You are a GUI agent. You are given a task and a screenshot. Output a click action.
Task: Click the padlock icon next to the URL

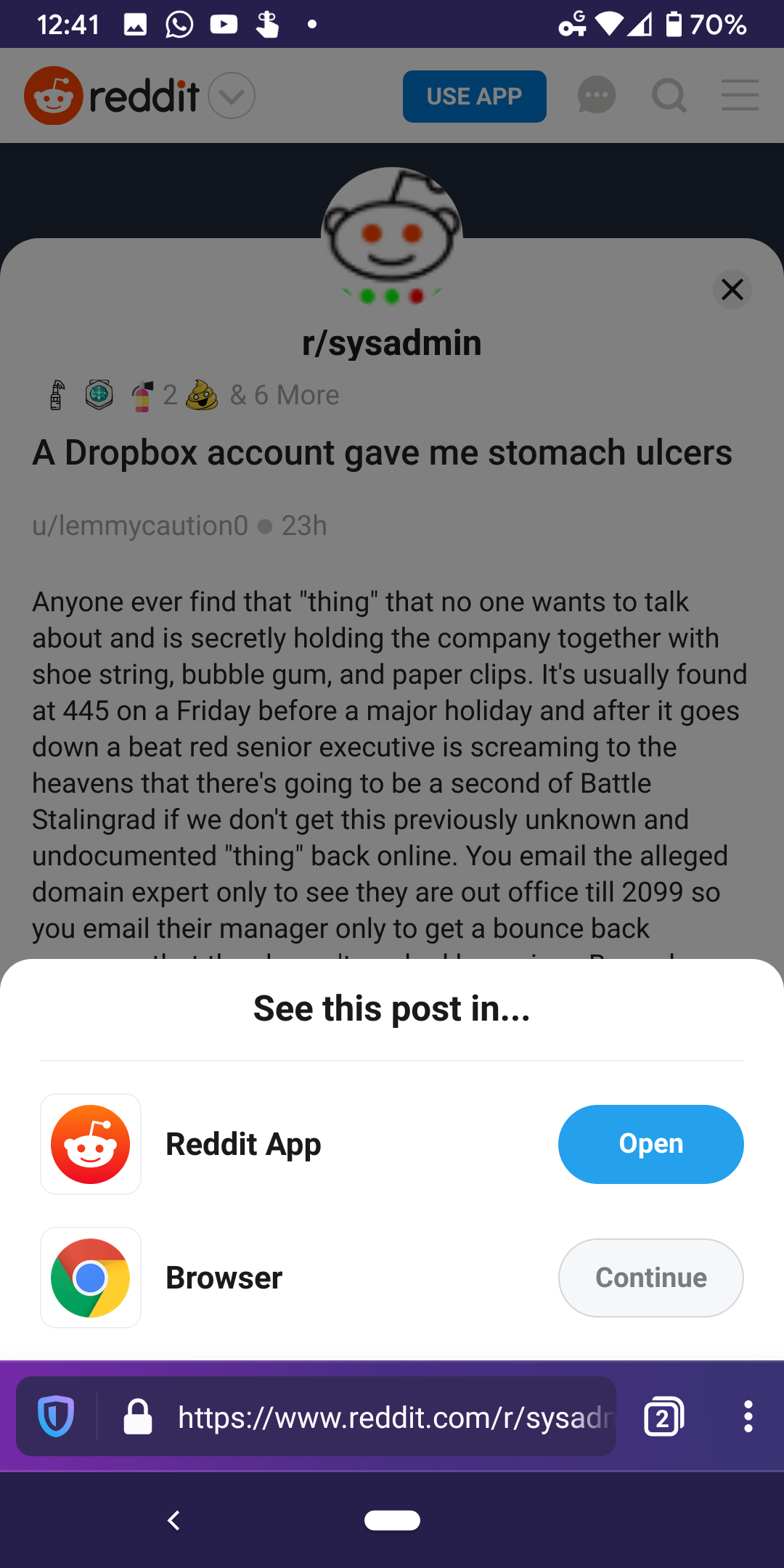pyautogui.click(x=138, y=1416)
